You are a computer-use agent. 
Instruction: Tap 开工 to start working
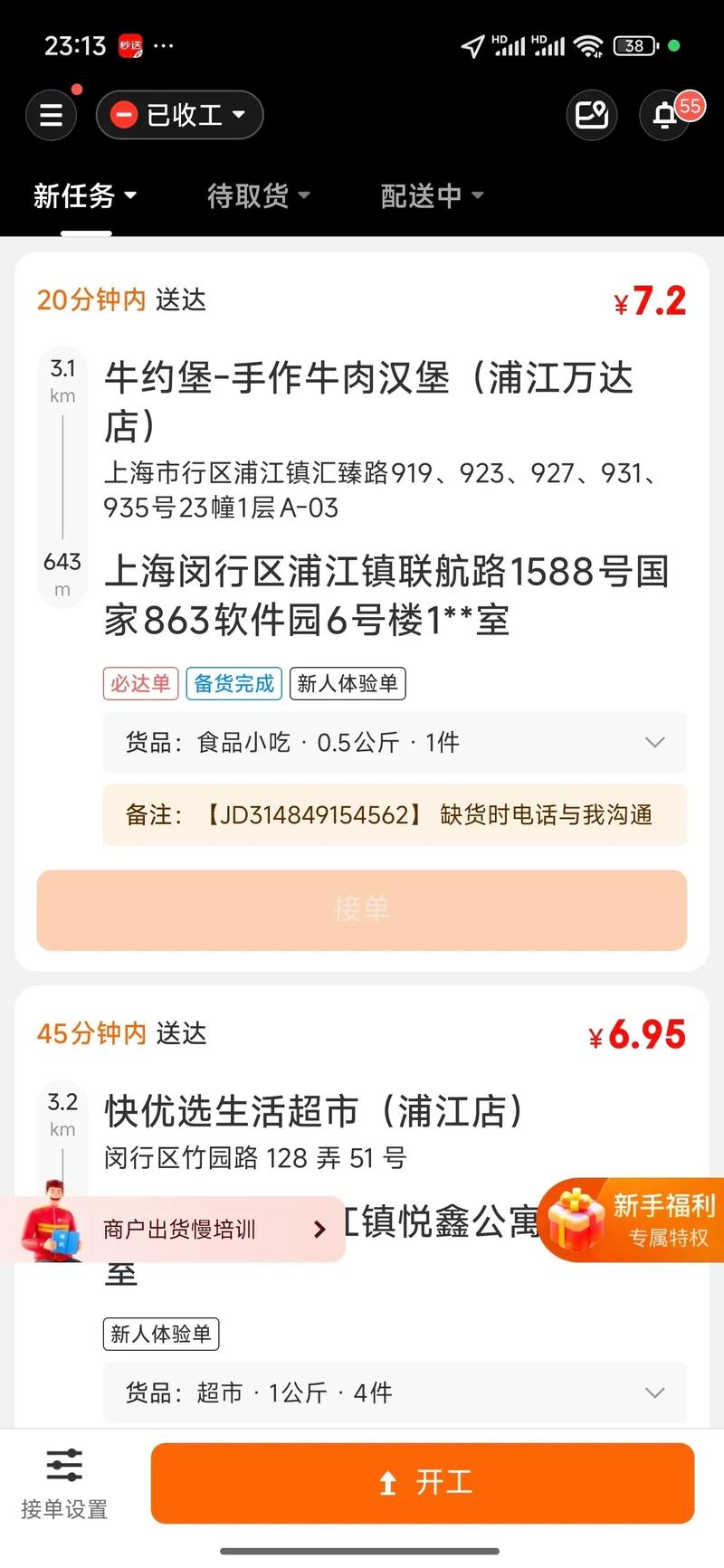(424, 1483)
